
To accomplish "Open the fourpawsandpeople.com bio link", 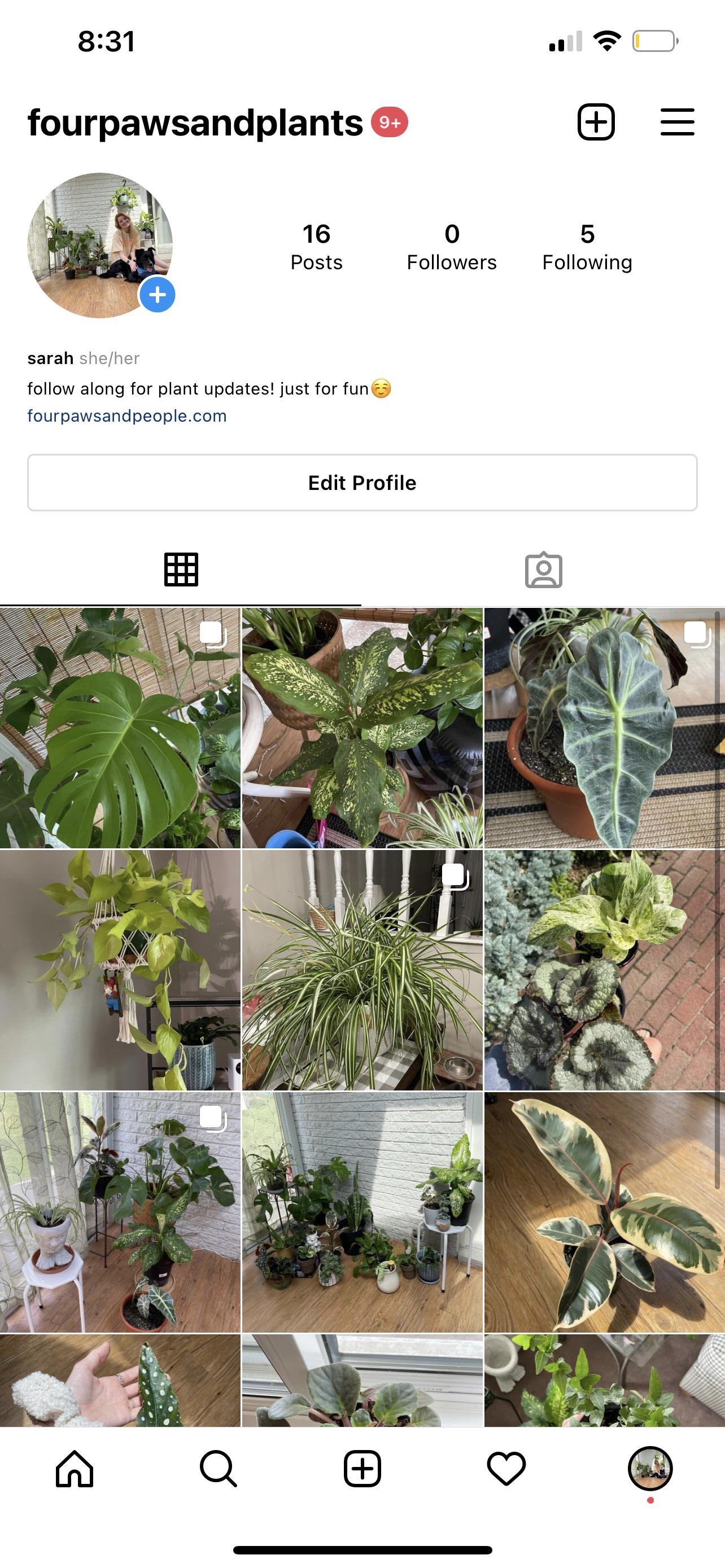I will [126, 416].
